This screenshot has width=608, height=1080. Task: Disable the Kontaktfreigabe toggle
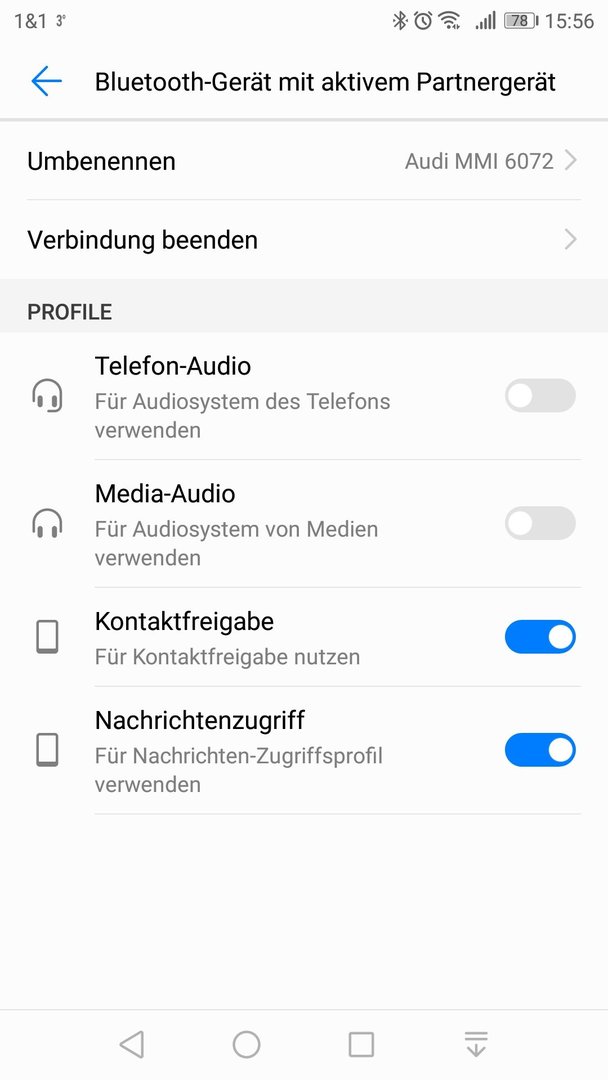tap(540, 636)
